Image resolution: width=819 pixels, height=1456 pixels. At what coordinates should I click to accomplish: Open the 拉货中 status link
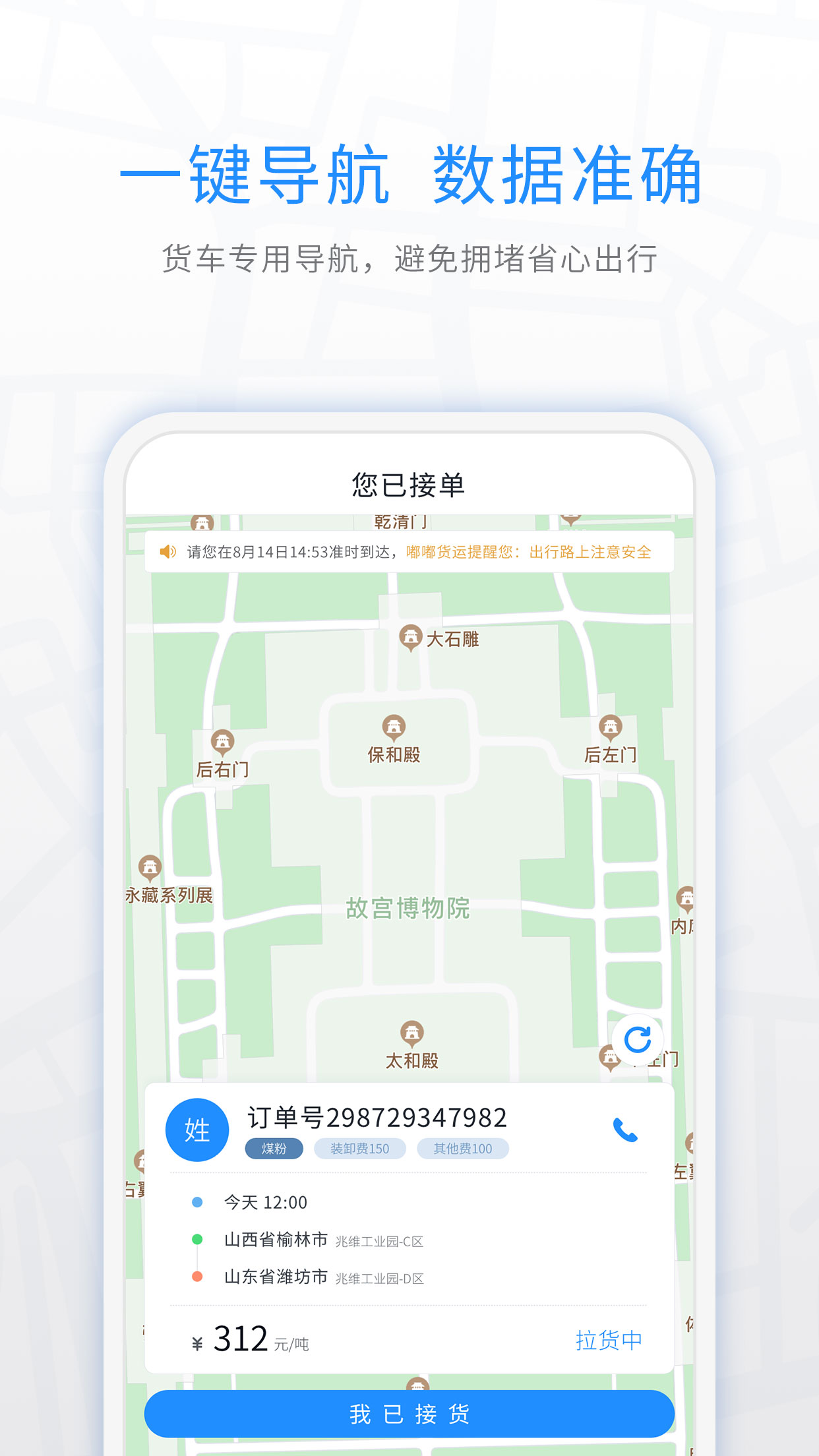[609, 1340]
